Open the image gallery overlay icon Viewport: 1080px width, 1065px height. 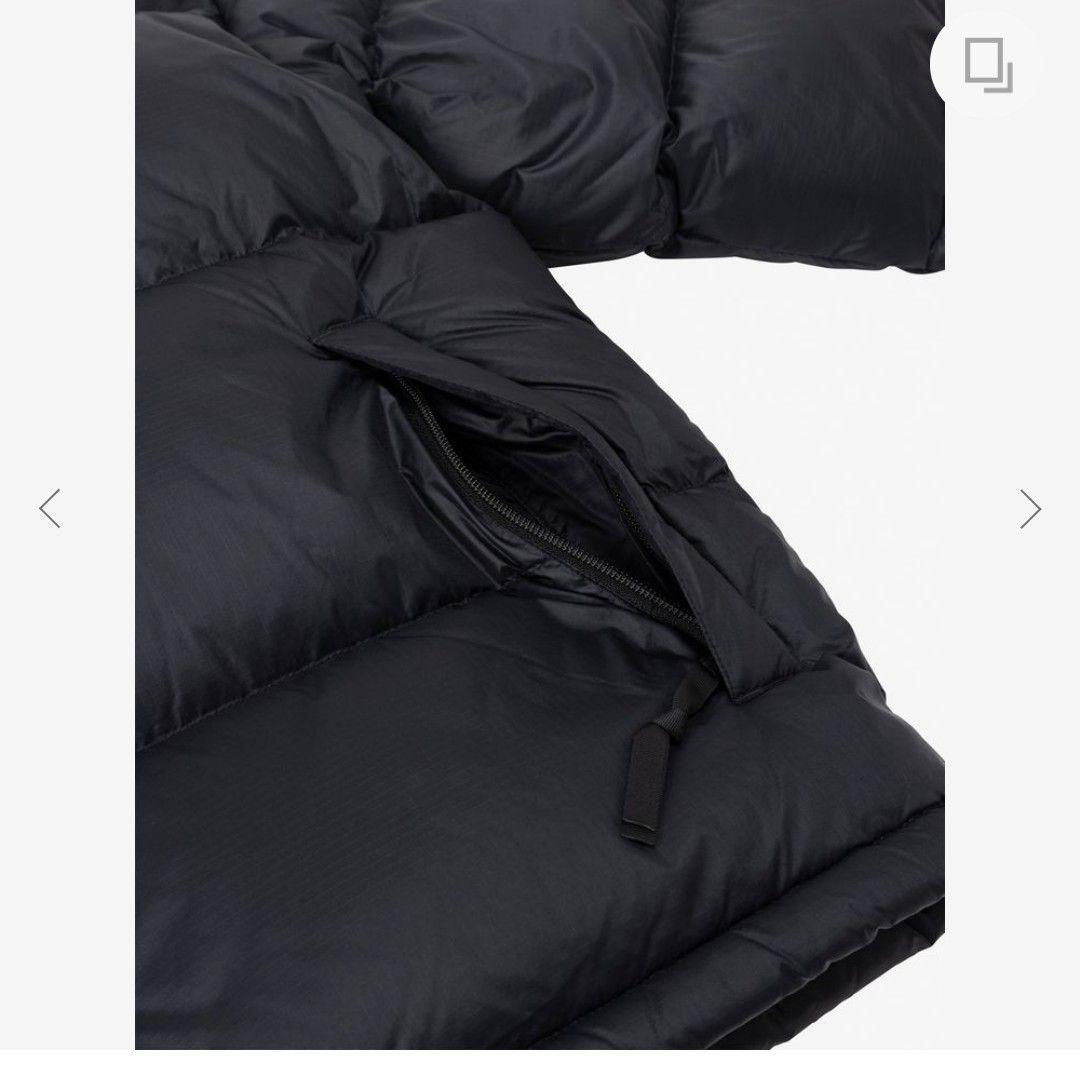(988, 65)
